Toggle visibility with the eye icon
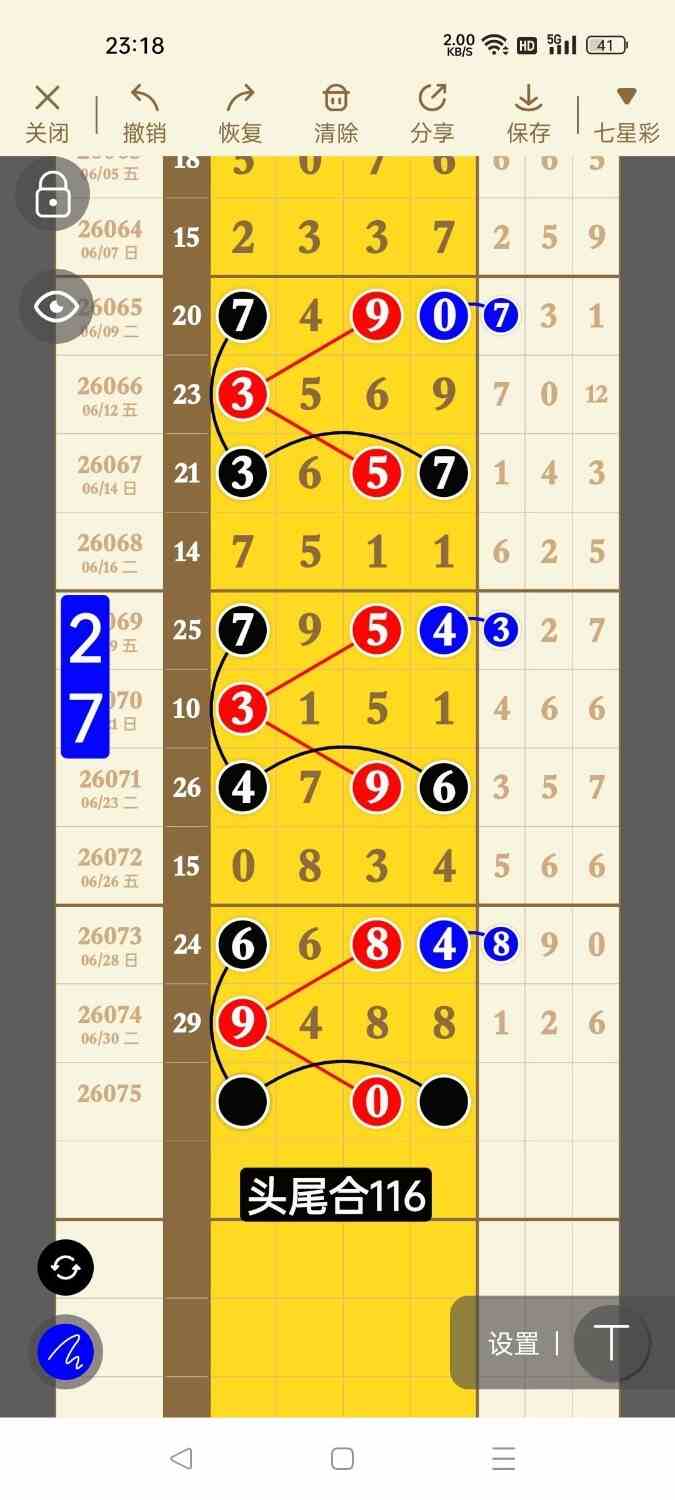The height and width of the screenshot is (1500, 675). coord(56,307)
